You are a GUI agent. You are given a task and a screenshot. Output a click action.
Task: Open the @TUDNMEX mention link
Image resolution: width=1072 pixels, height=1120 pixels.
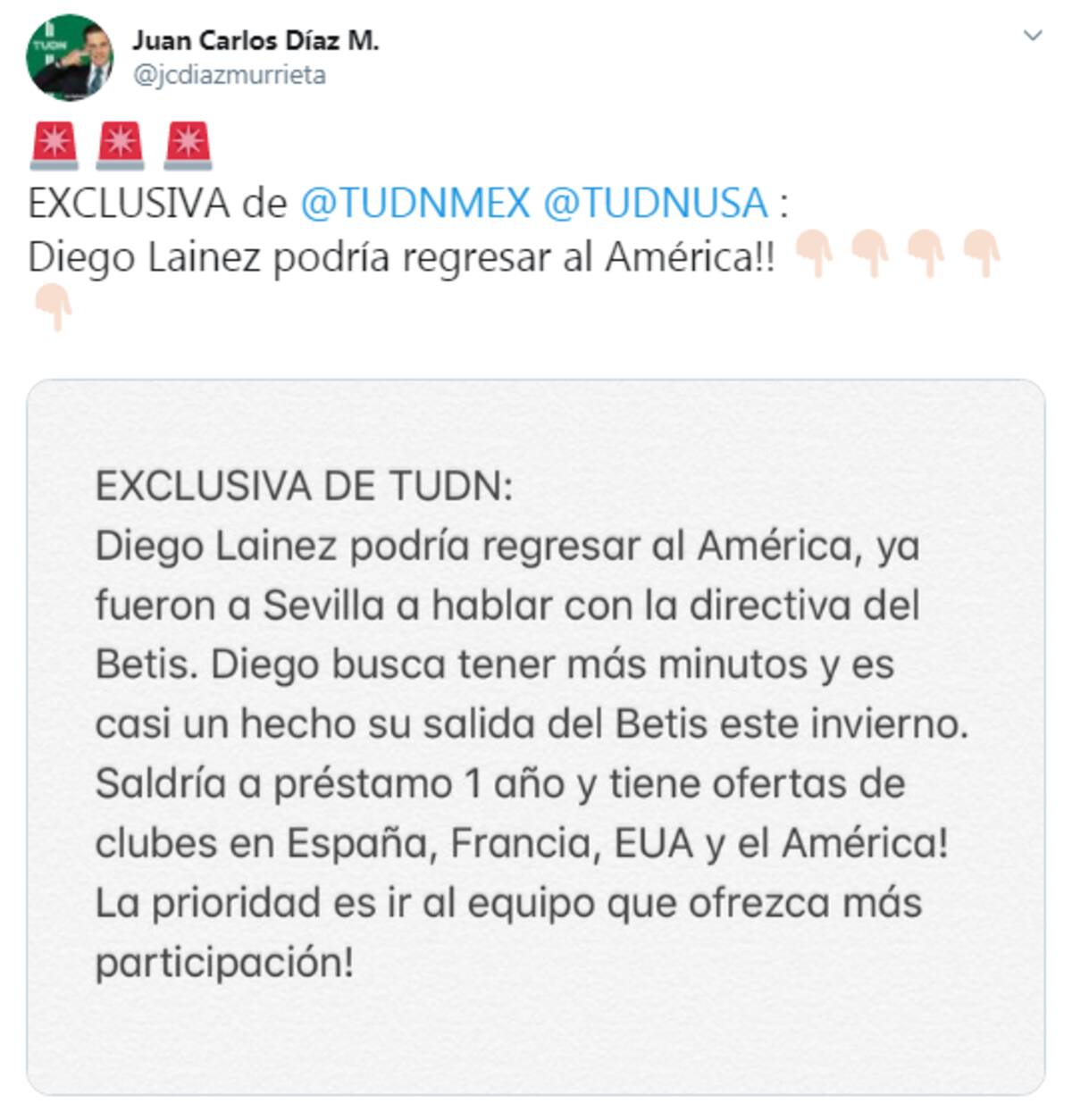click(x=415, y=203)
